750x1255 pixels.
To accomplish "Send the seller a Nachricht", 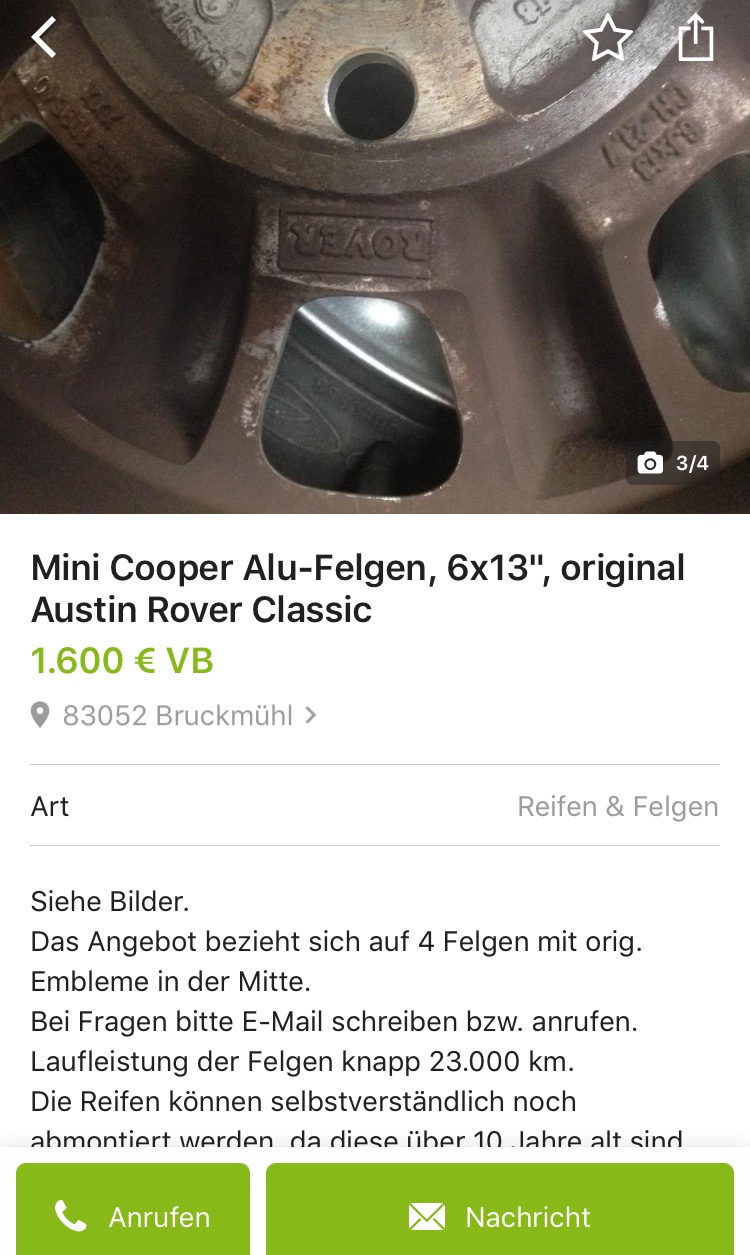I will 500,1215.
